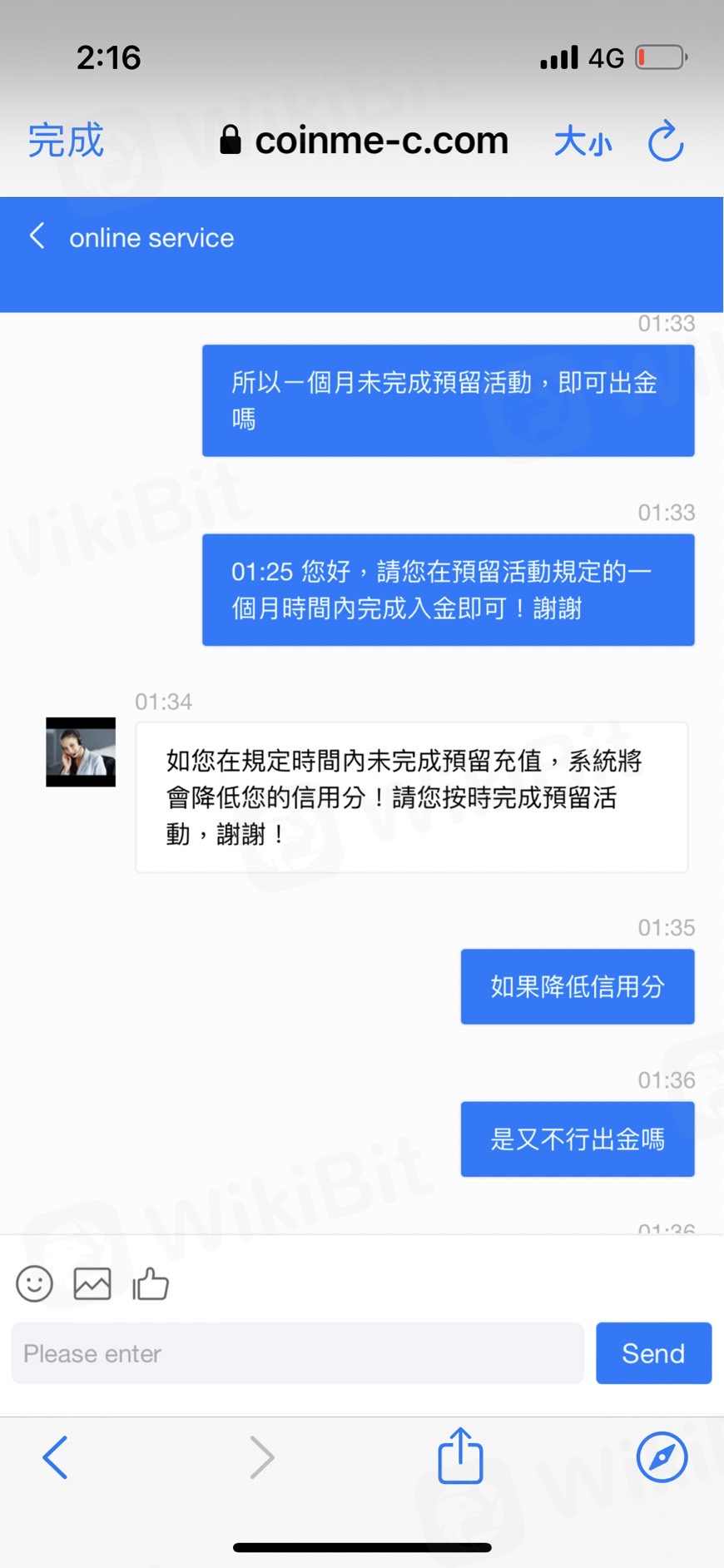Screen dimensions: 724x1568
Task: Open the emoji picker
Action: pyautogui.click(x=34, y=1283)
